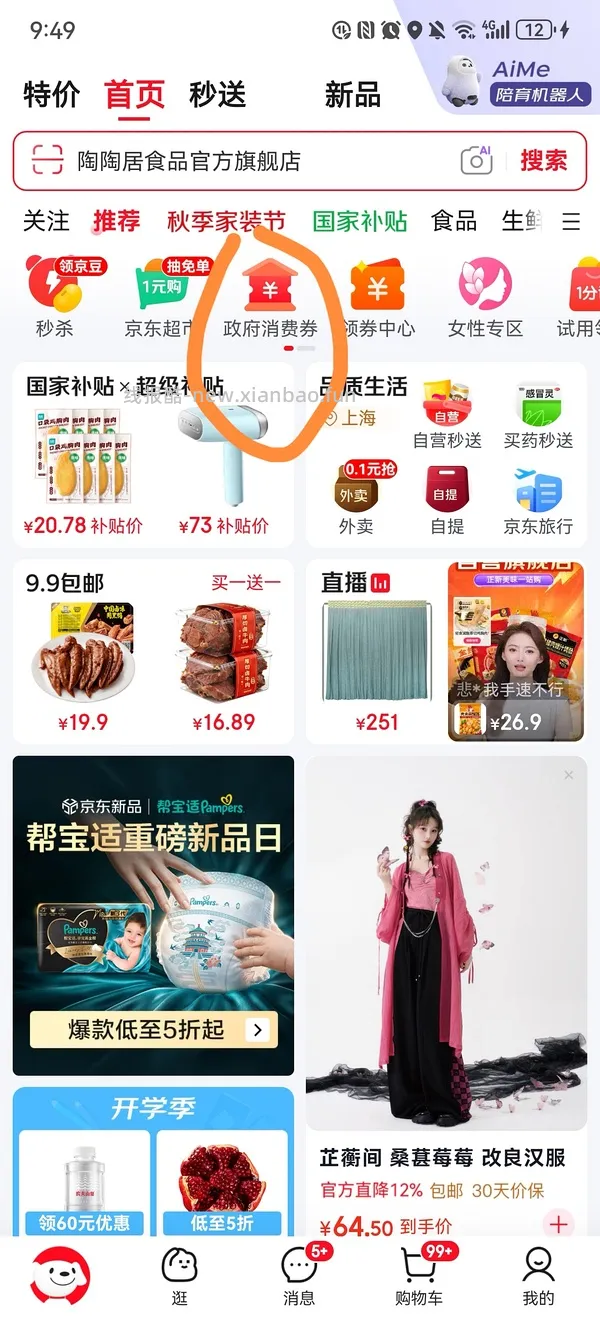Open 京东超市 shortcut
The image size is (600, 1319).
(x=162, y=298)
